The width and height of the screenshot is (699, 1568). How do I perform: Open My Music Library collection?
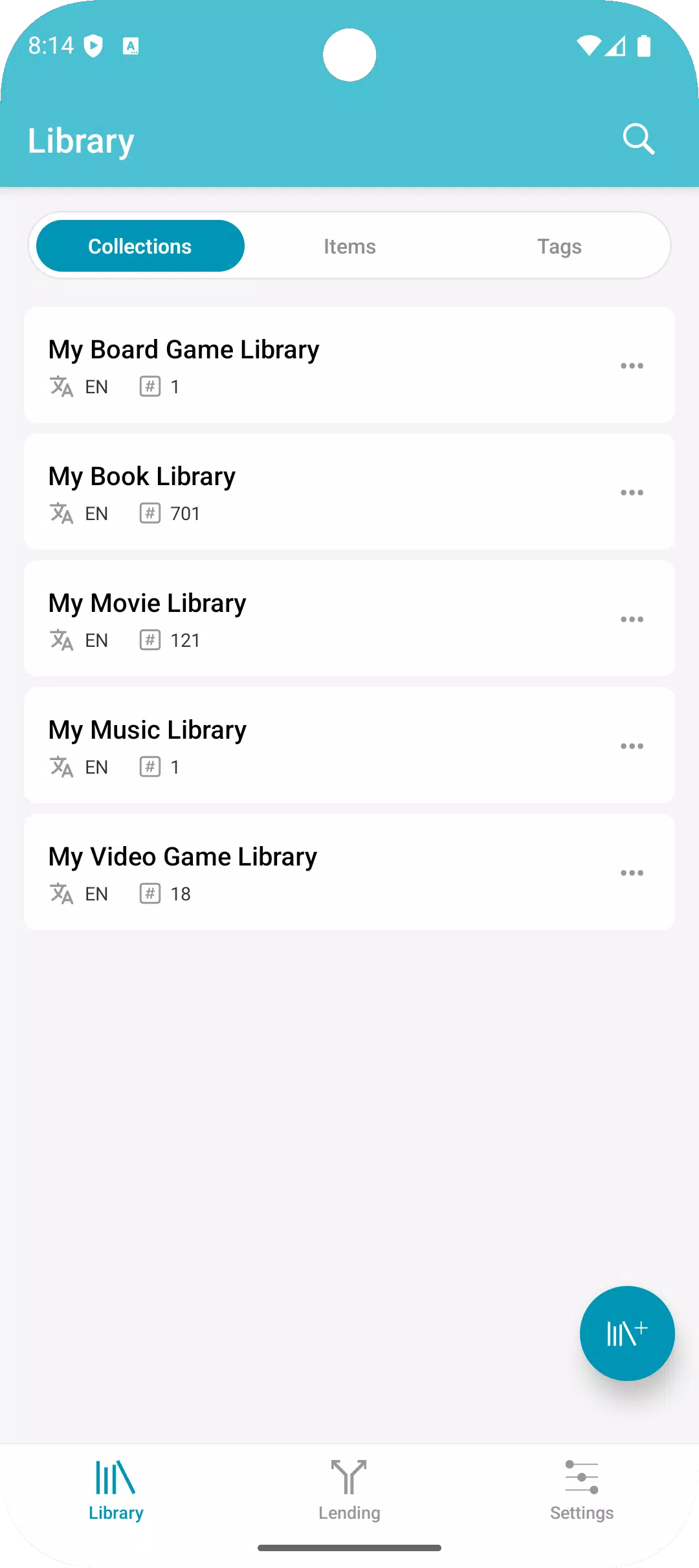tap(349, 746)
